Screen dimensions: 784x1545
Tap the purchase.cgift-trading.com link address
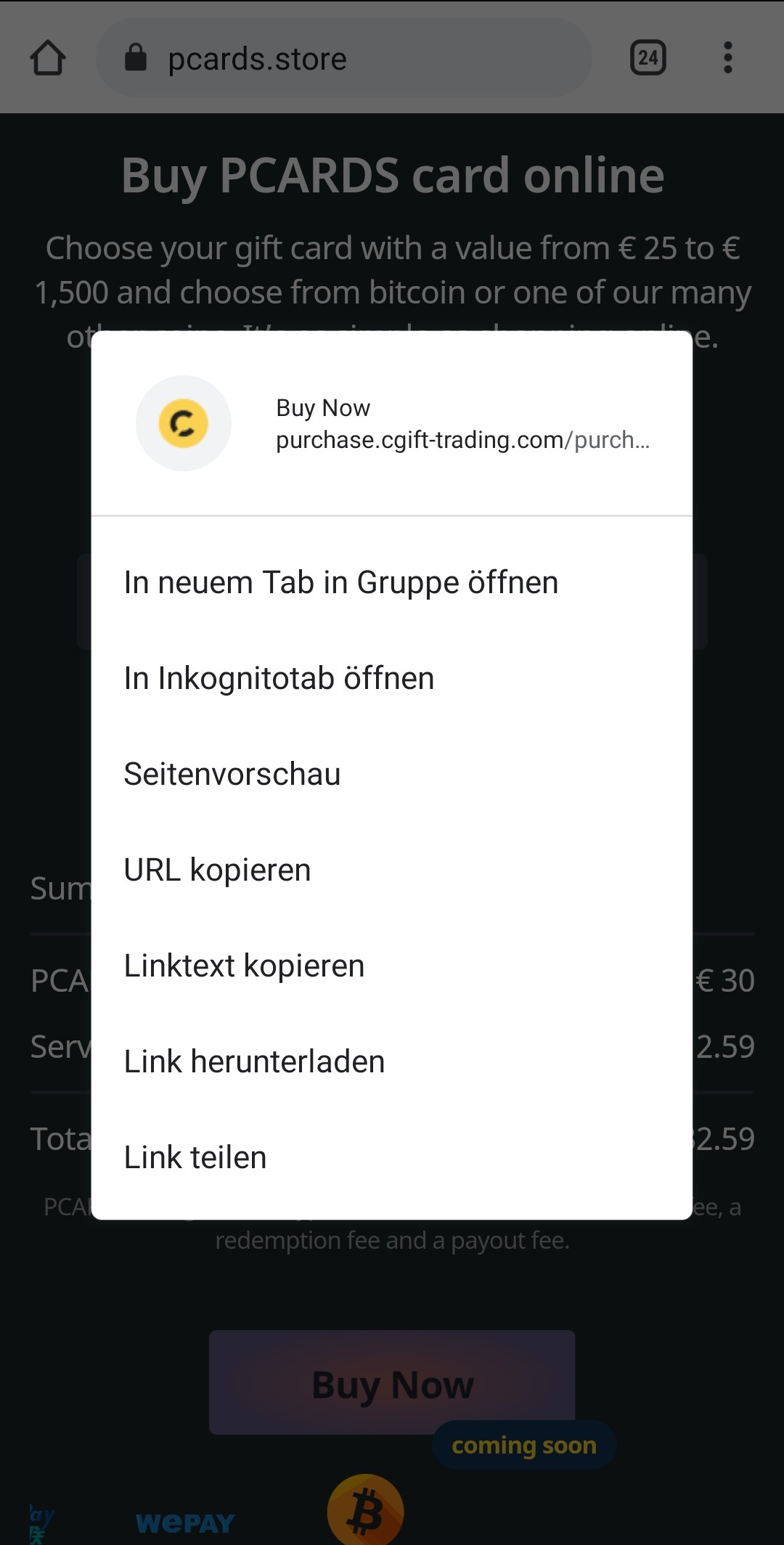pos(463,439)
